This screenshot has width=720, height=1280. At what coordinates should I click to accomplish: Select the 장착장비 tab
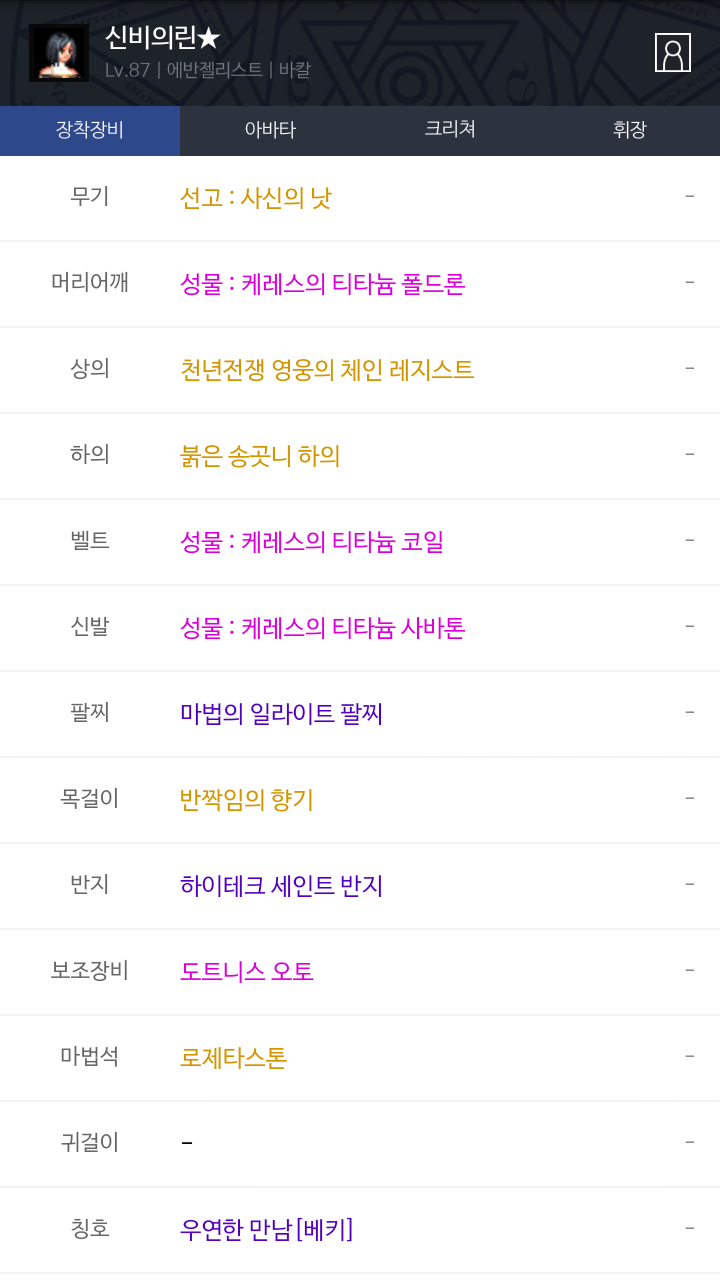[x=90, y=130]
